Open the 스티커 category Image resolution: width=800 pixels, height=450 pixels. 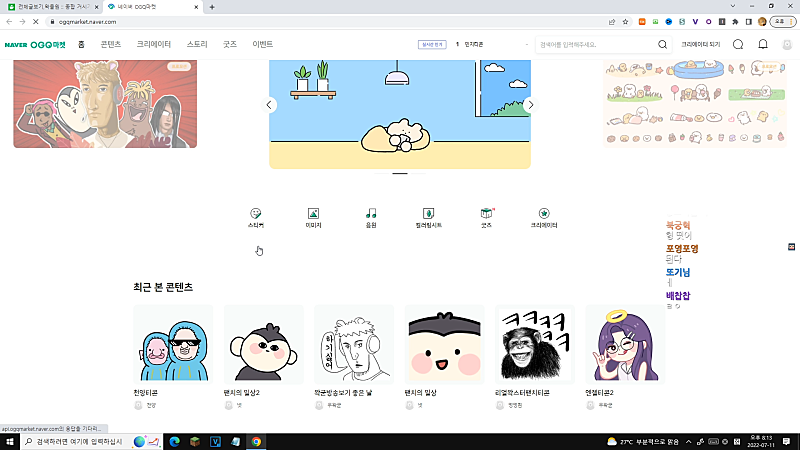[256, 214]
